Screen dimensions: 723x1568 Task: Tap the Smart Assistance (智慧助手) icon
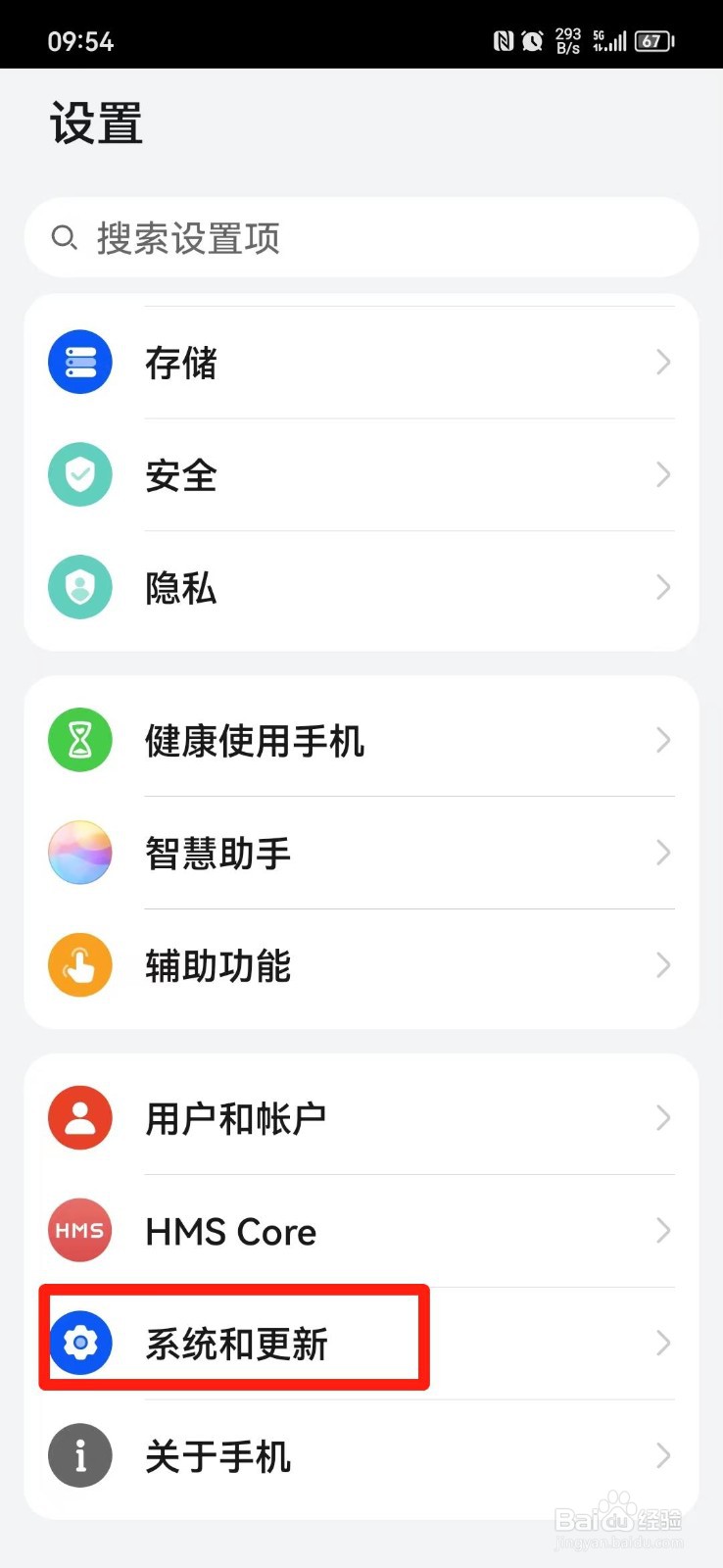(79, 853)
